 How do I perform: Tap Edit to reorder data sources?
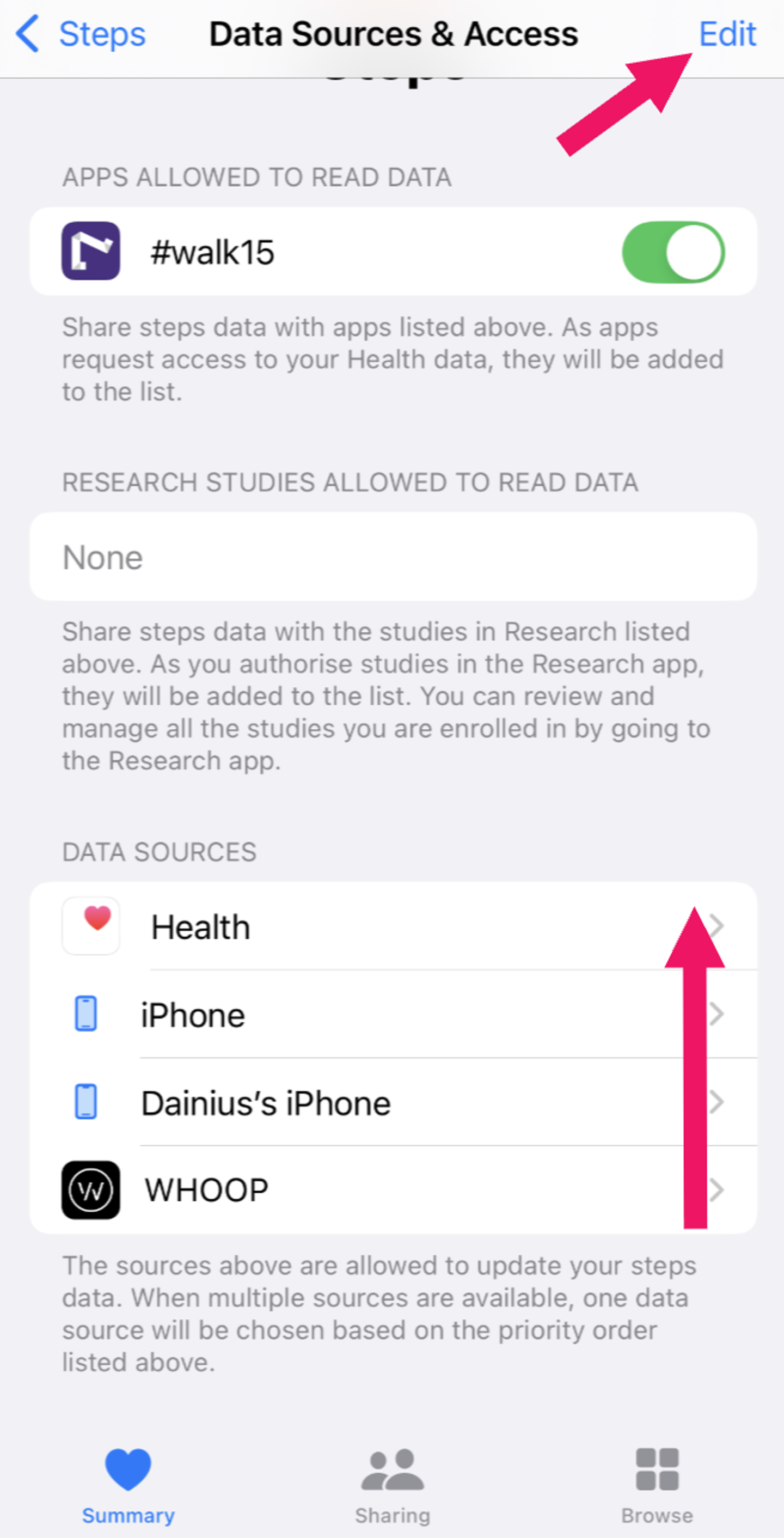(727, 34)
